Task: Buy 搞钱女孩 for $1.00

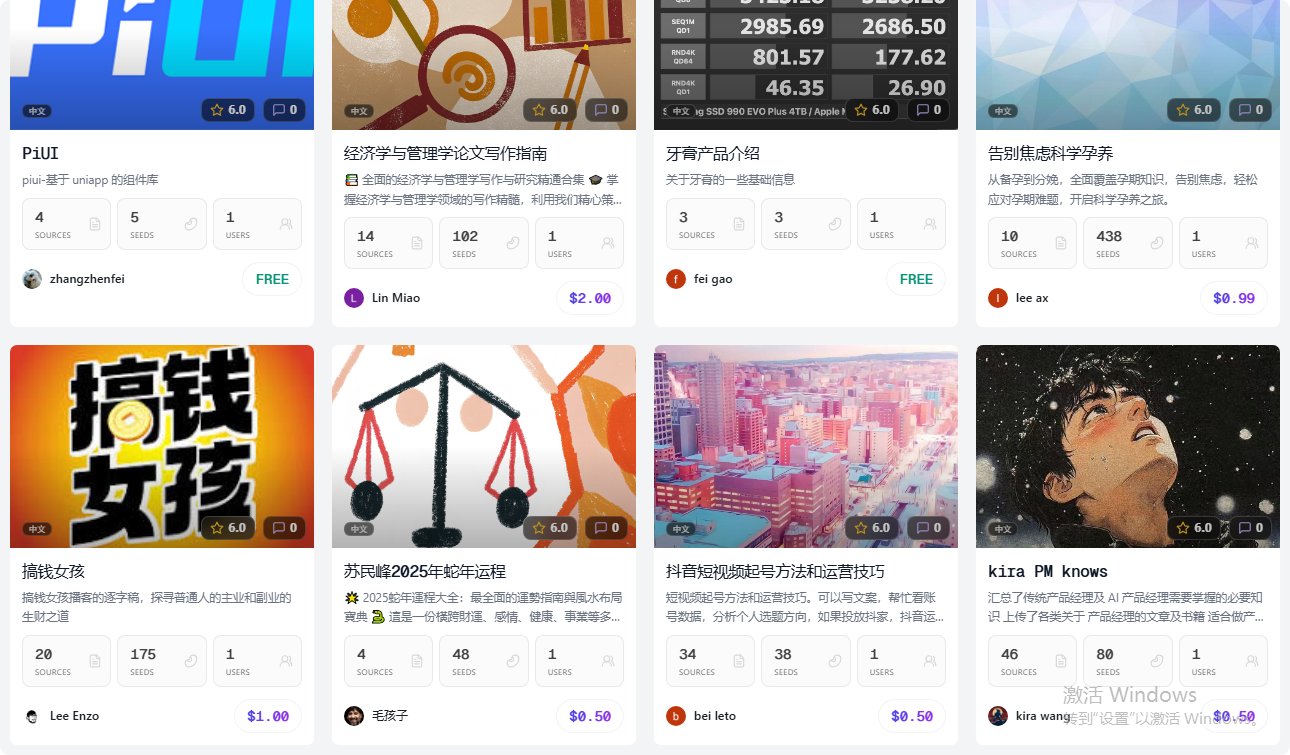Action: (x=268, y=716)
